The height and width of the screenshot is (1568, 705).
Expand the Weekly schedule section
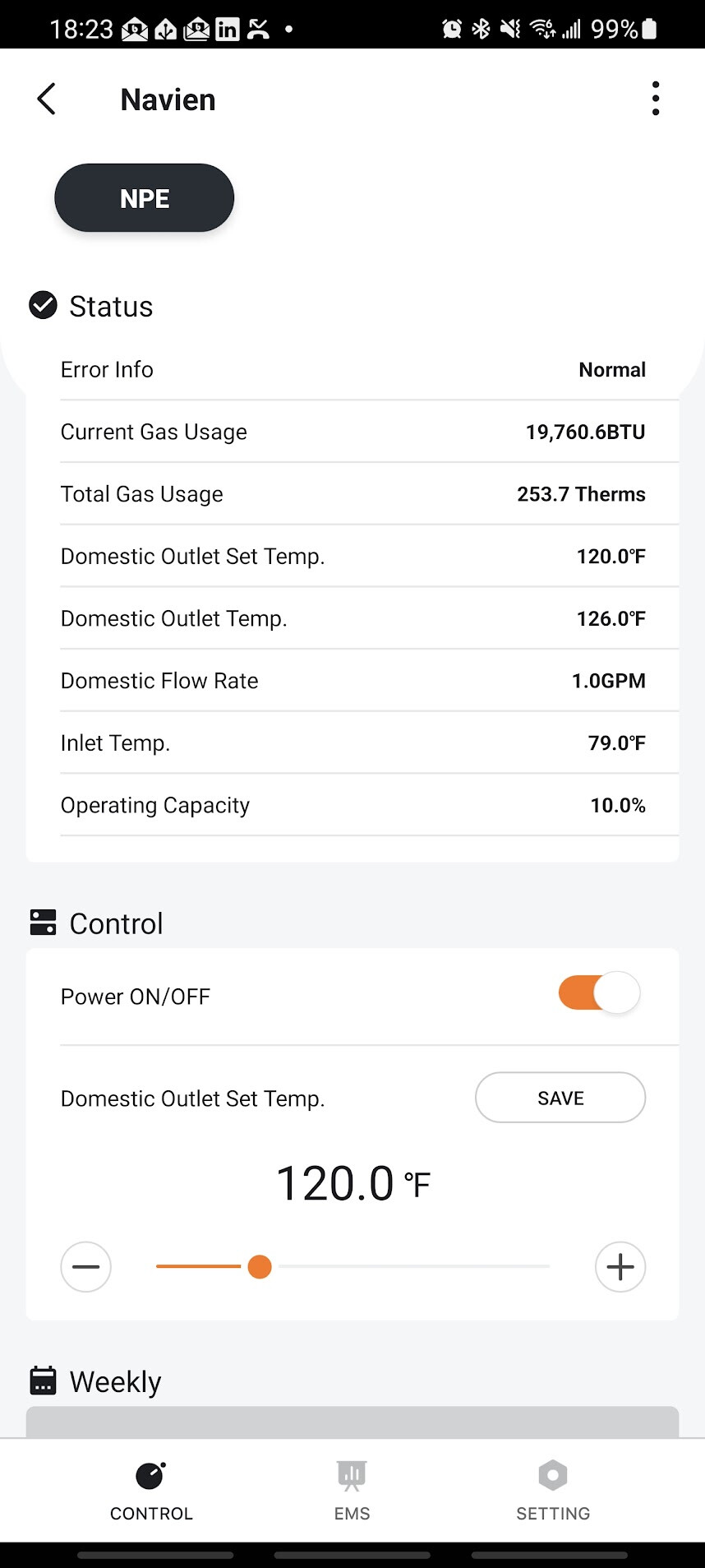114,1381
